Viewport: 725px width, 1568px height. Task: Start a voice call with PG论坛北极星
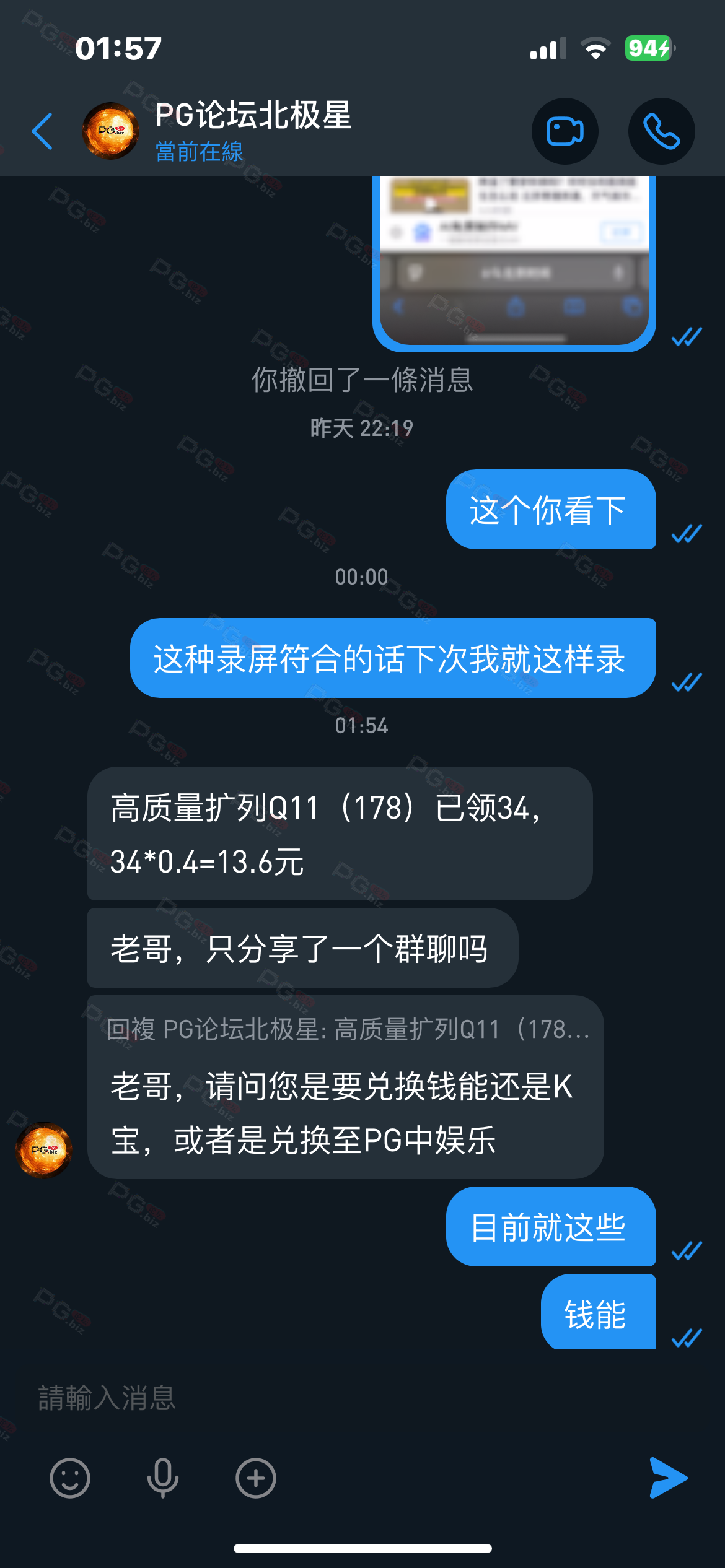(661, 131)
